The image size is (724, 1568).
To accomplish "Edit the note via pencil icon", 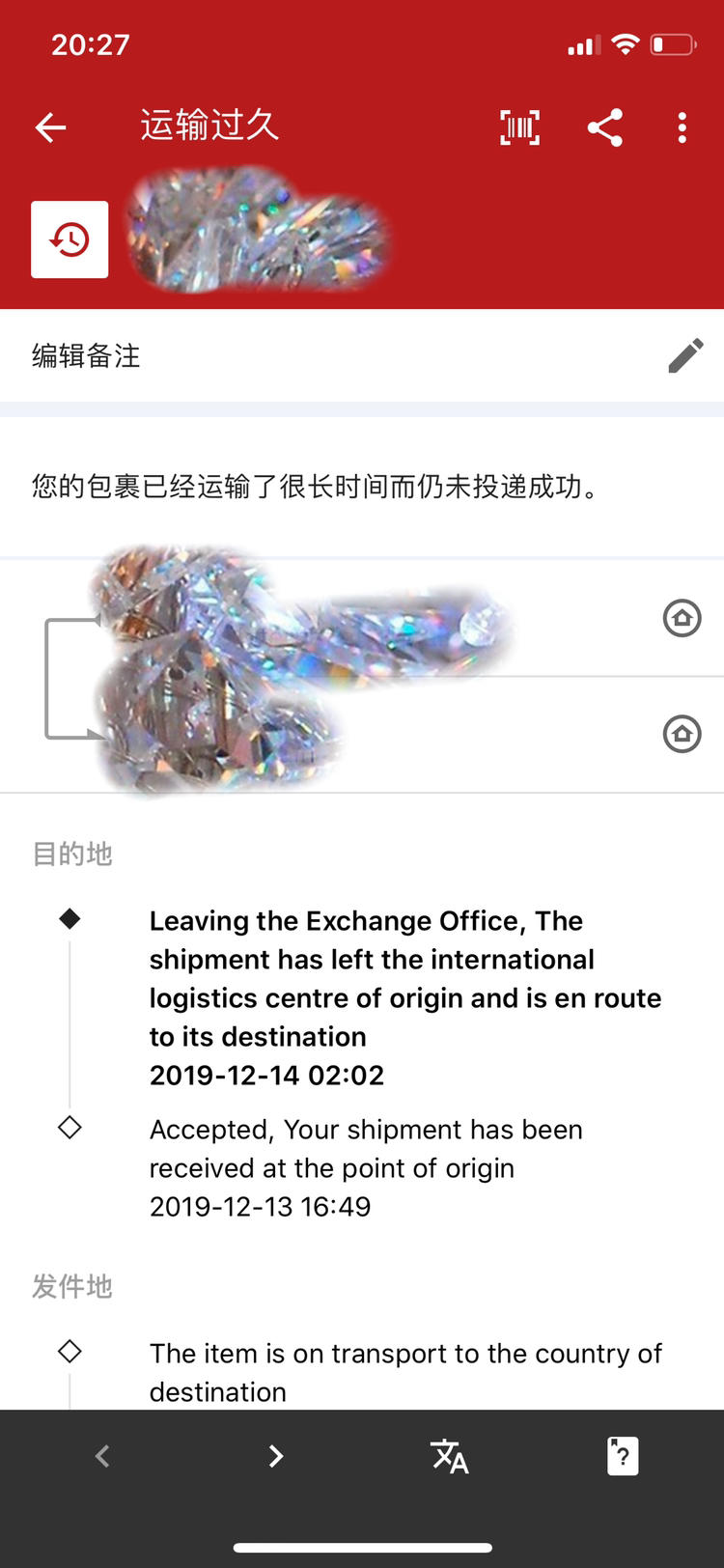I will click(x=685, y=355).
